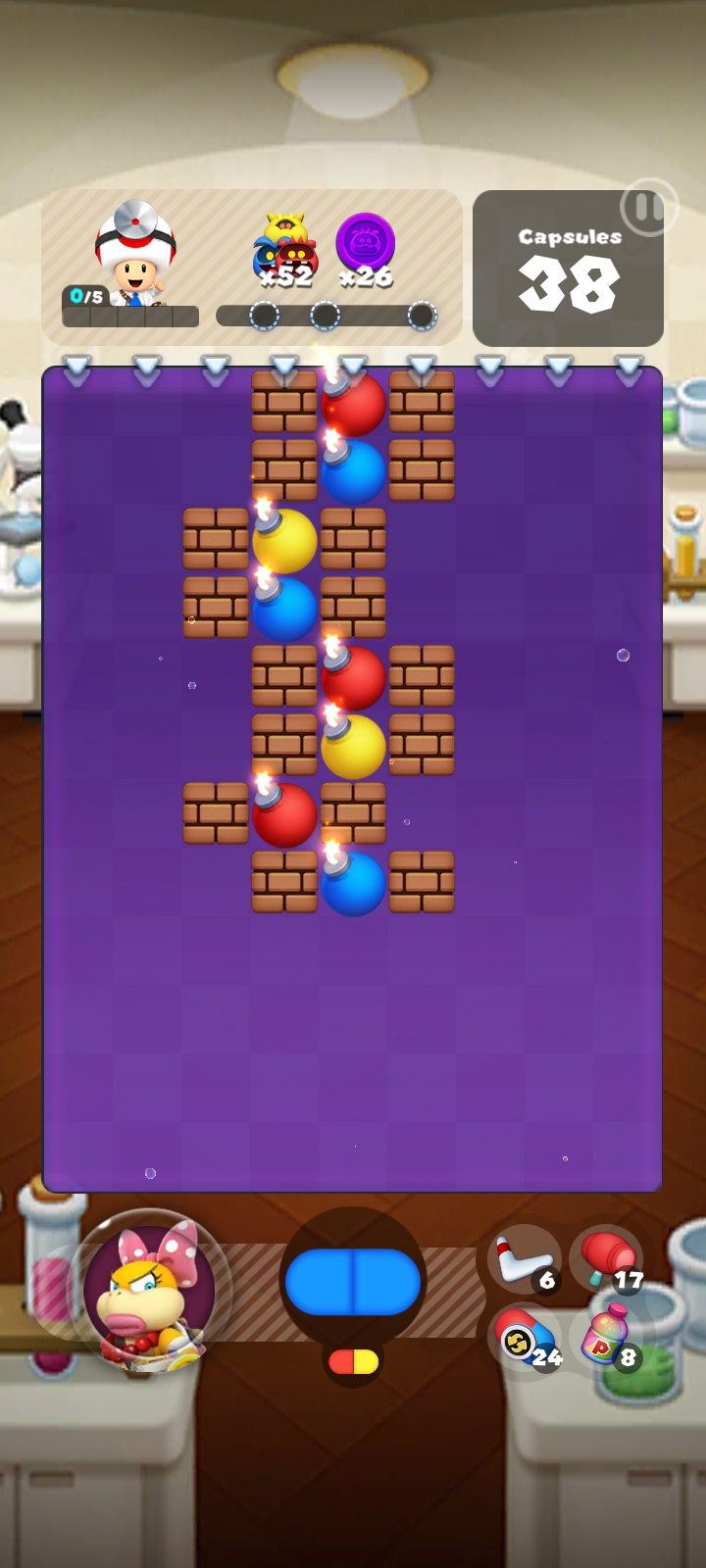Select the red hammer item
The image size is (706, 1568).
606,1260
